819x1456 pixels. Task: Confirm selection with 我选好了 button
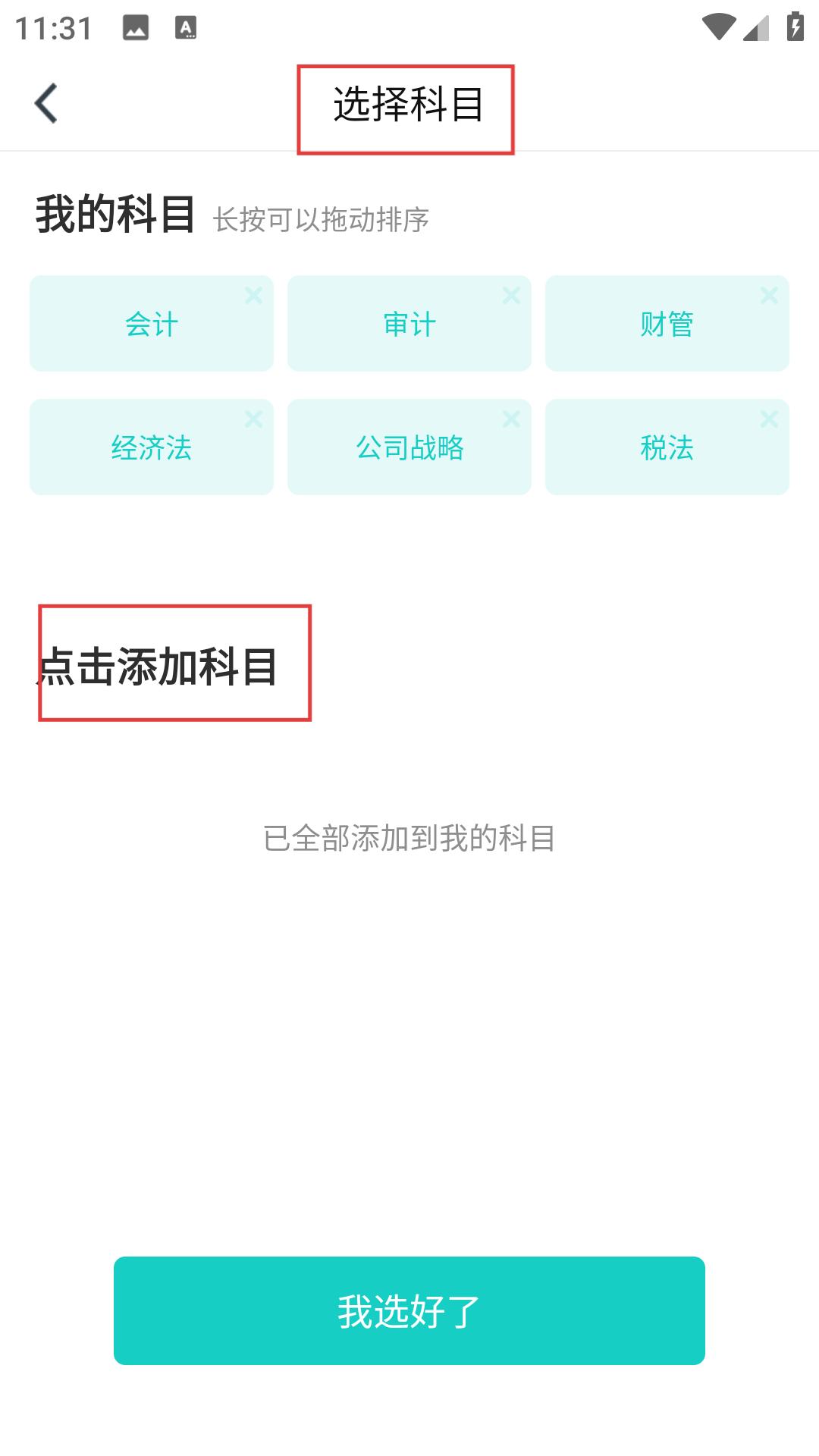[409, 1310]
